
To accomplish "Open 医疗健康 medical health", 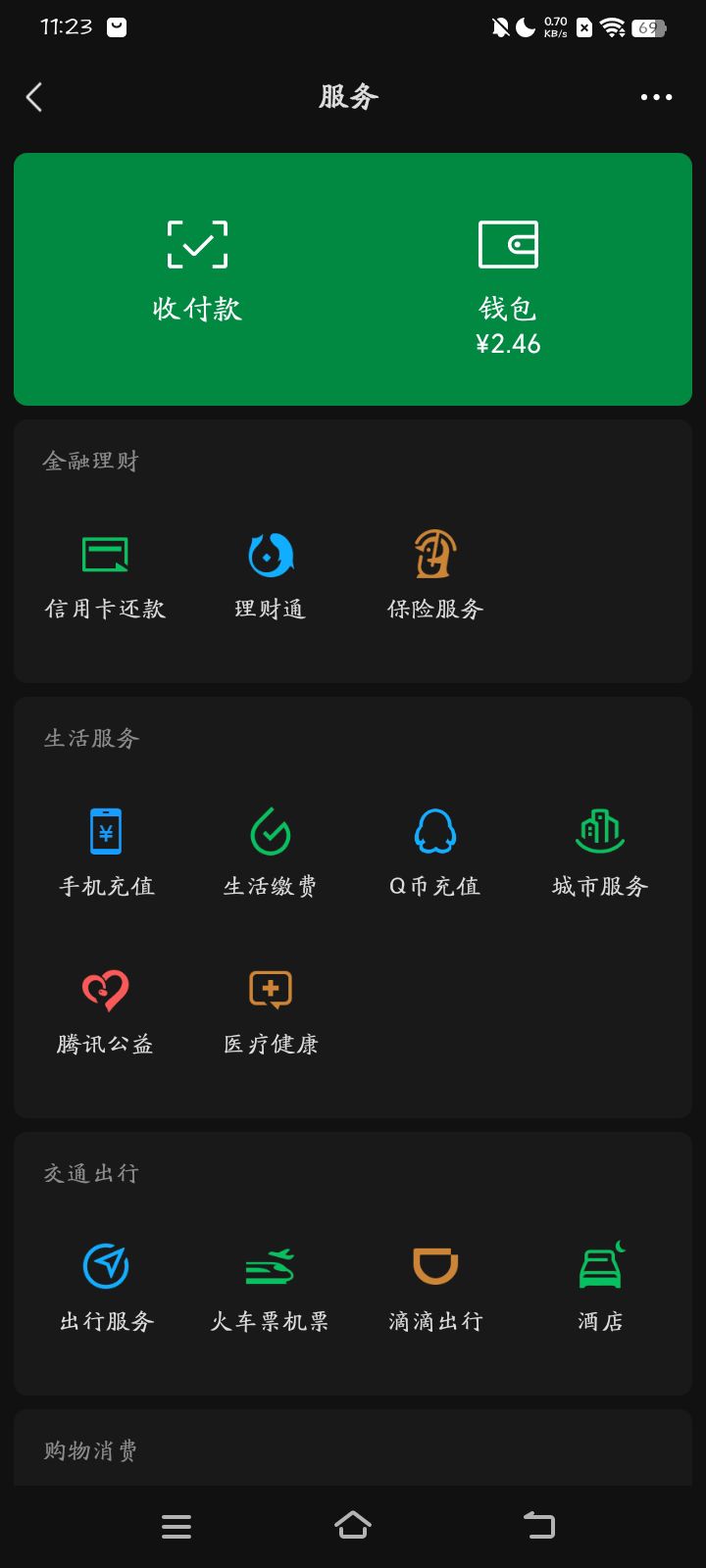I will coord(271,1013).
